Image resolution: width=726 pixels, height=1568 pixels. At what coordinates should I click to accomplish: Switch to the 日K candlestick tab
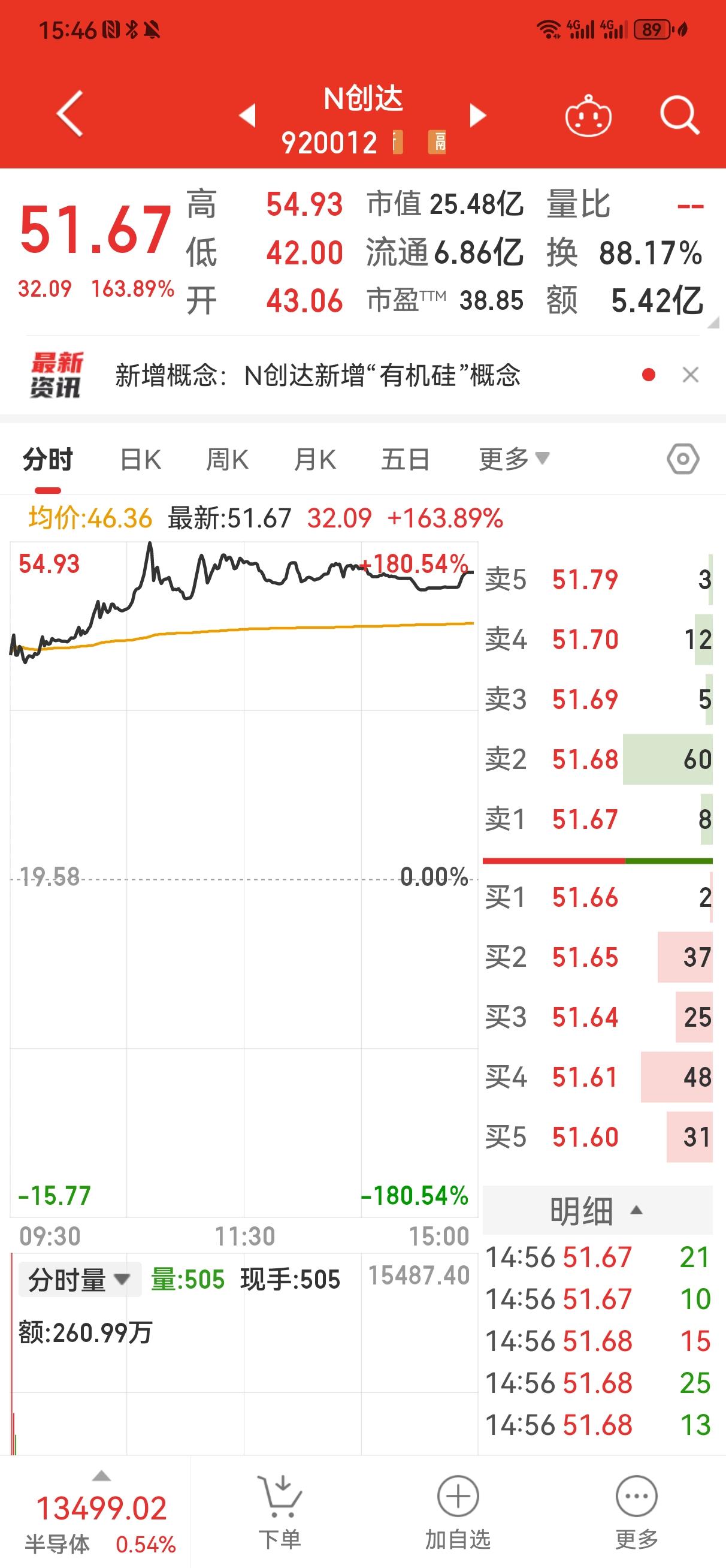tap(140, 459)
